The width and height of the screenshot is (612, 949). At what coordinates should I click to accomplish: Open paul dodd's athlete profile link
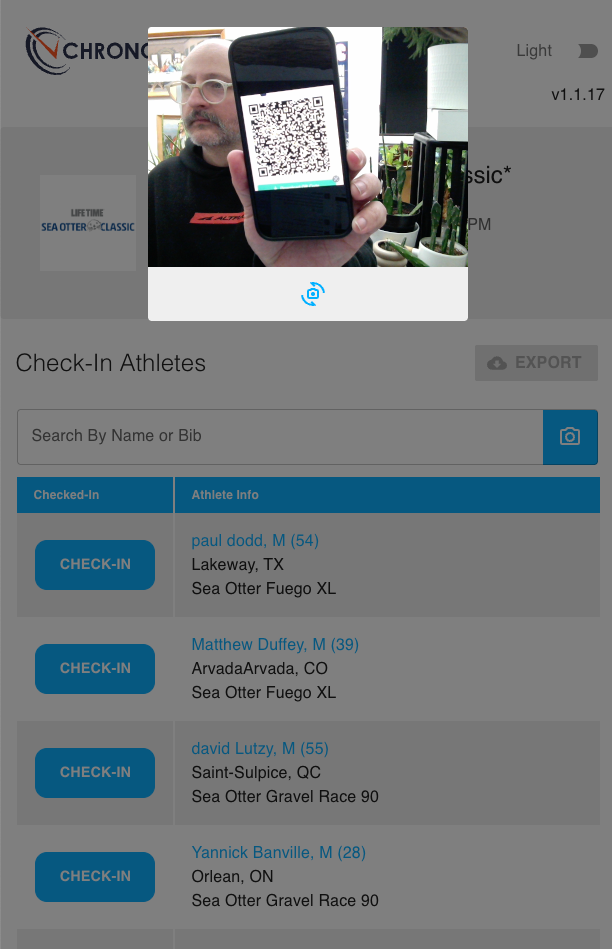point(255,541)
